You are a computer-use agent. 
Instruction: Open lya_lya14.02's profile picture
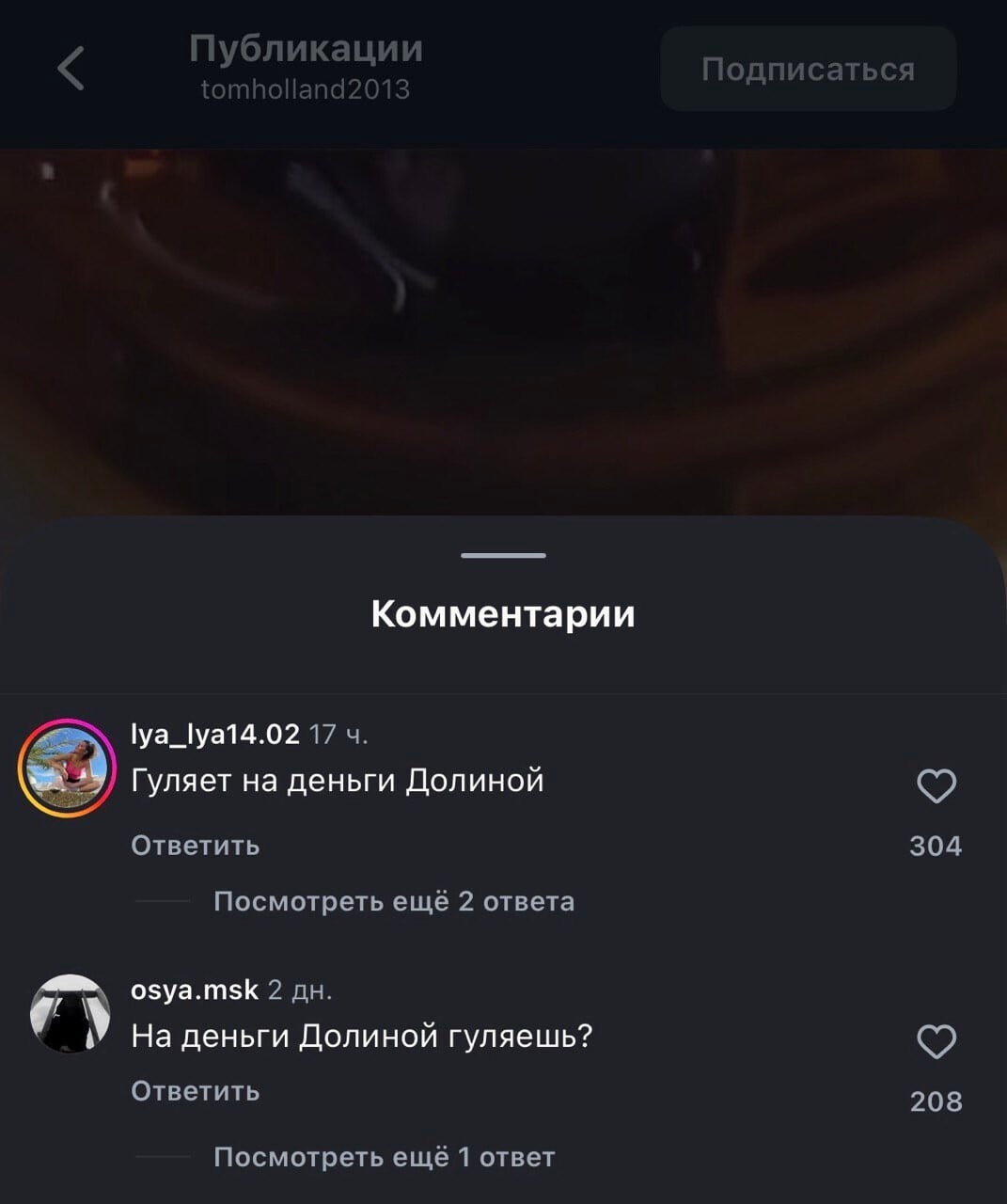point(67,768)
